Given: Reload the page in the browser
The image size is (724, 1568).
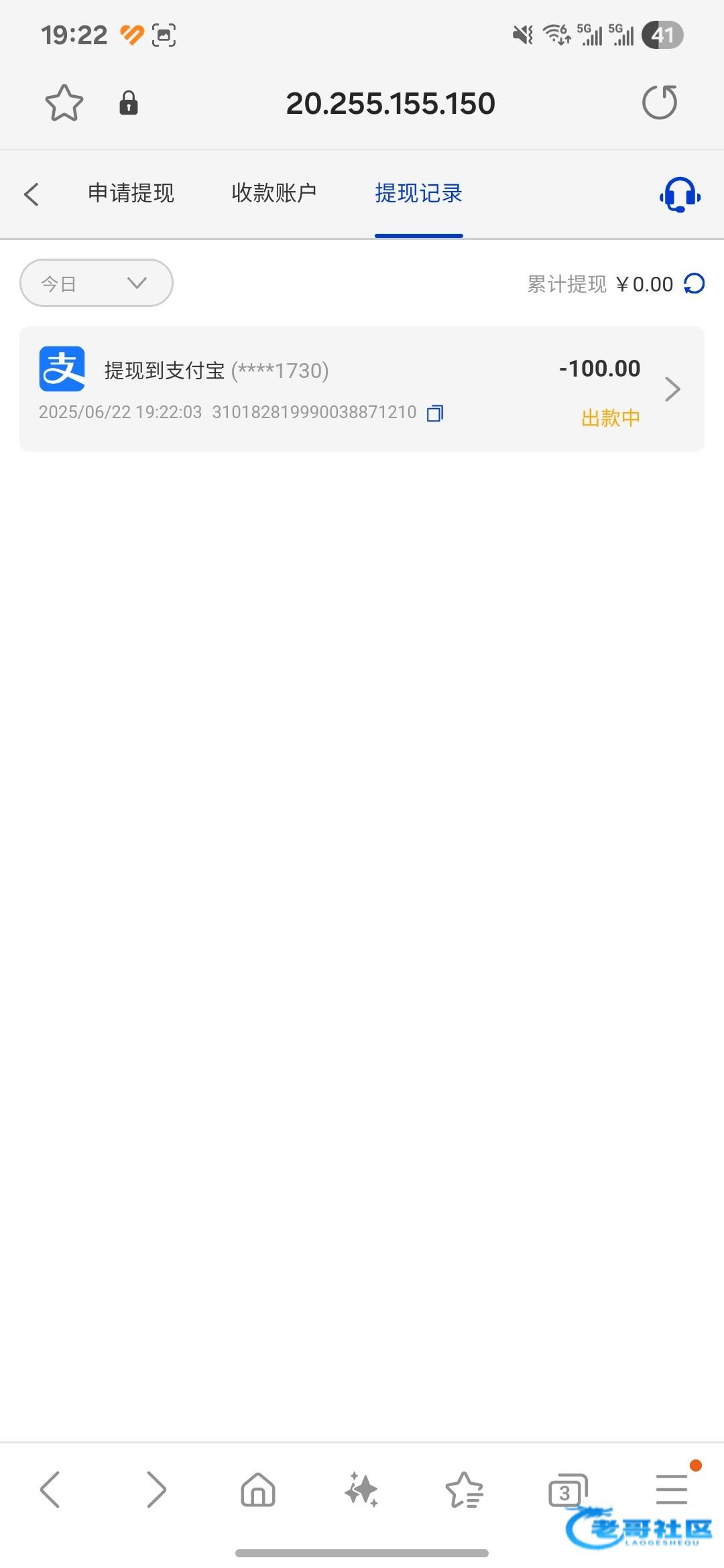Looking at the screenshot, I should click(x=660, y=103).
